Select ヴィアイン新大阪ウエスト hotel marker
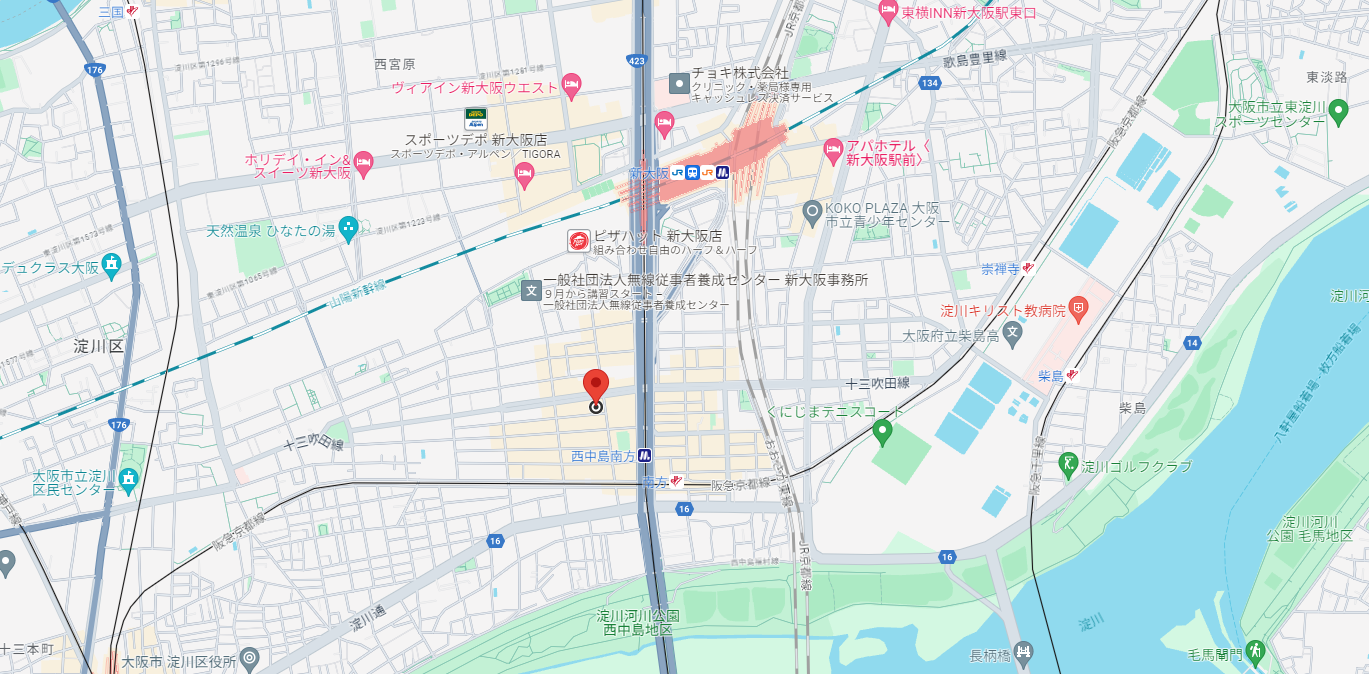The image size is (1369, 674). pyautogui.click(x=571, y=87)
